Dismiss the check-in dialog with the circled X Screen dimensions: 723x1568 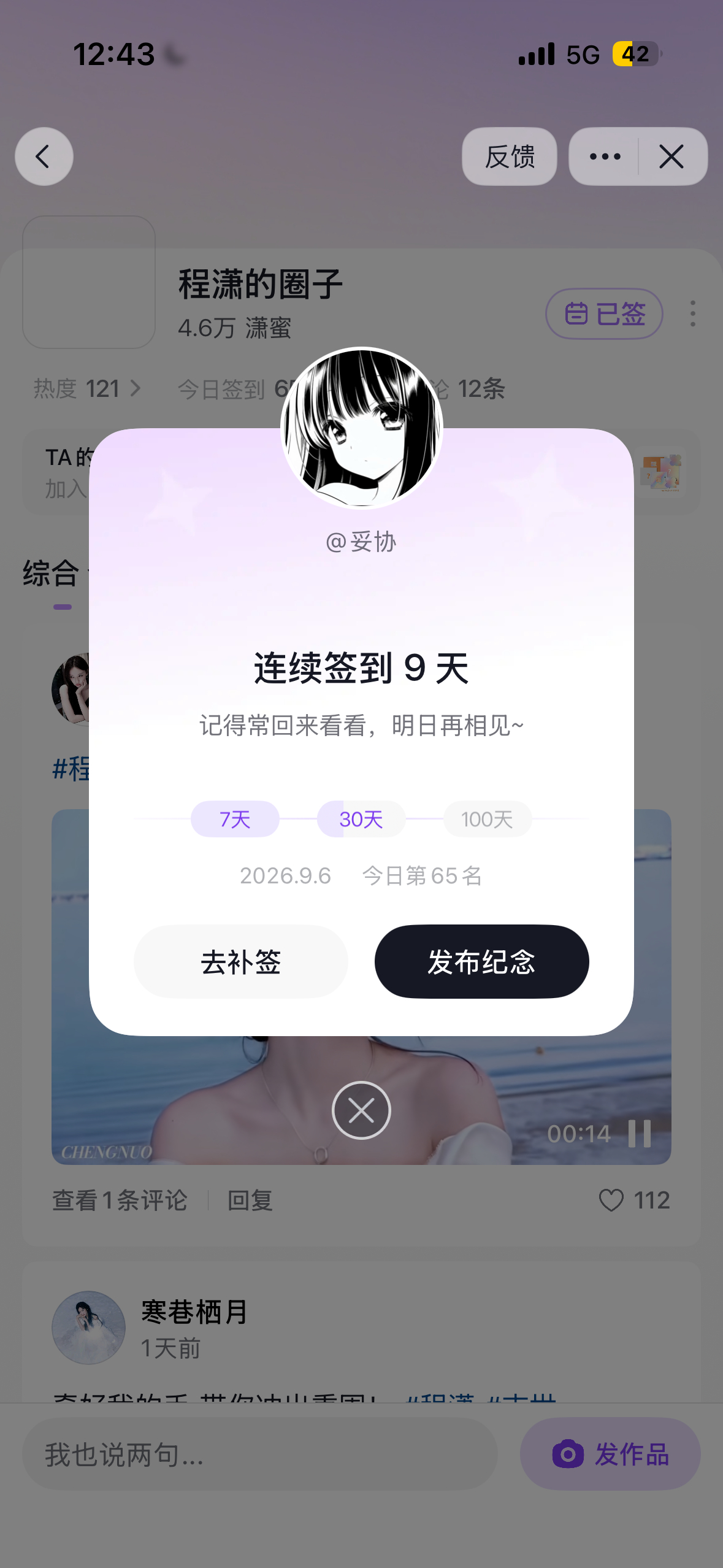click(x=361, y=1110)
